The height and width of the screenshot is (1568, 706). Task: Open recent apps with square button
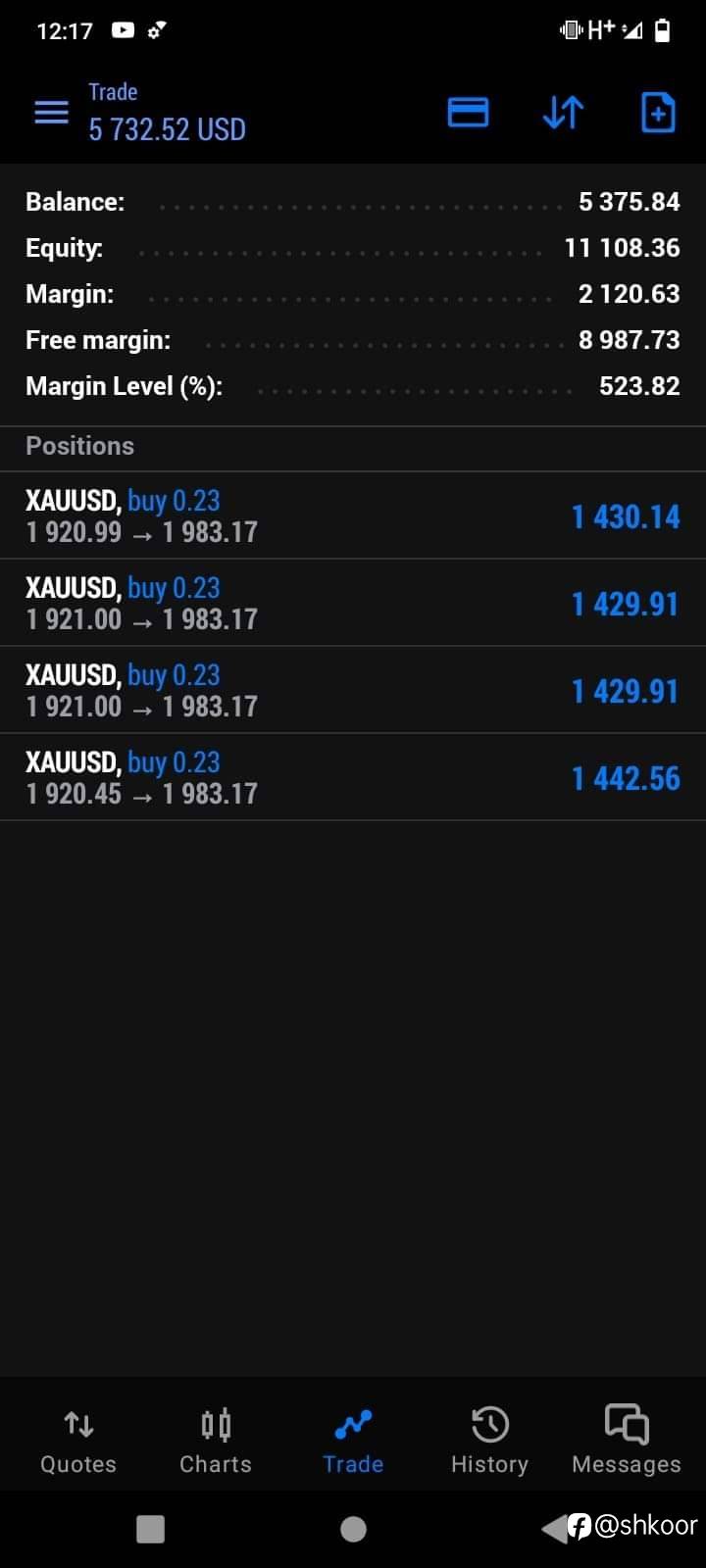(x=150, y=1529)
